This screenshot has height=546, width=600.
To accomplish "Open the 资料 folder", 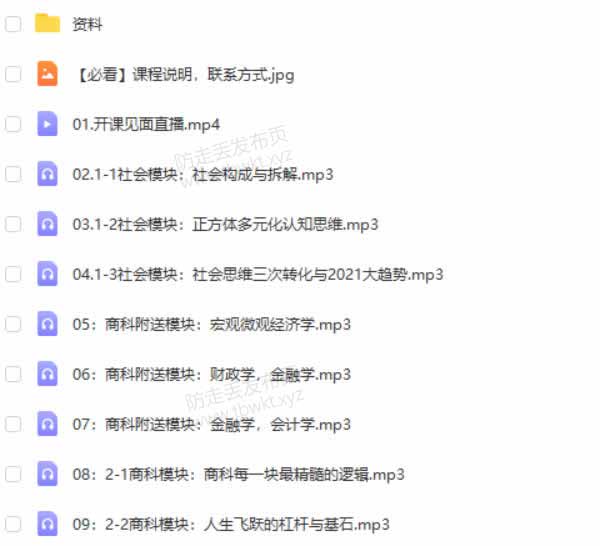I will [88, 24].
